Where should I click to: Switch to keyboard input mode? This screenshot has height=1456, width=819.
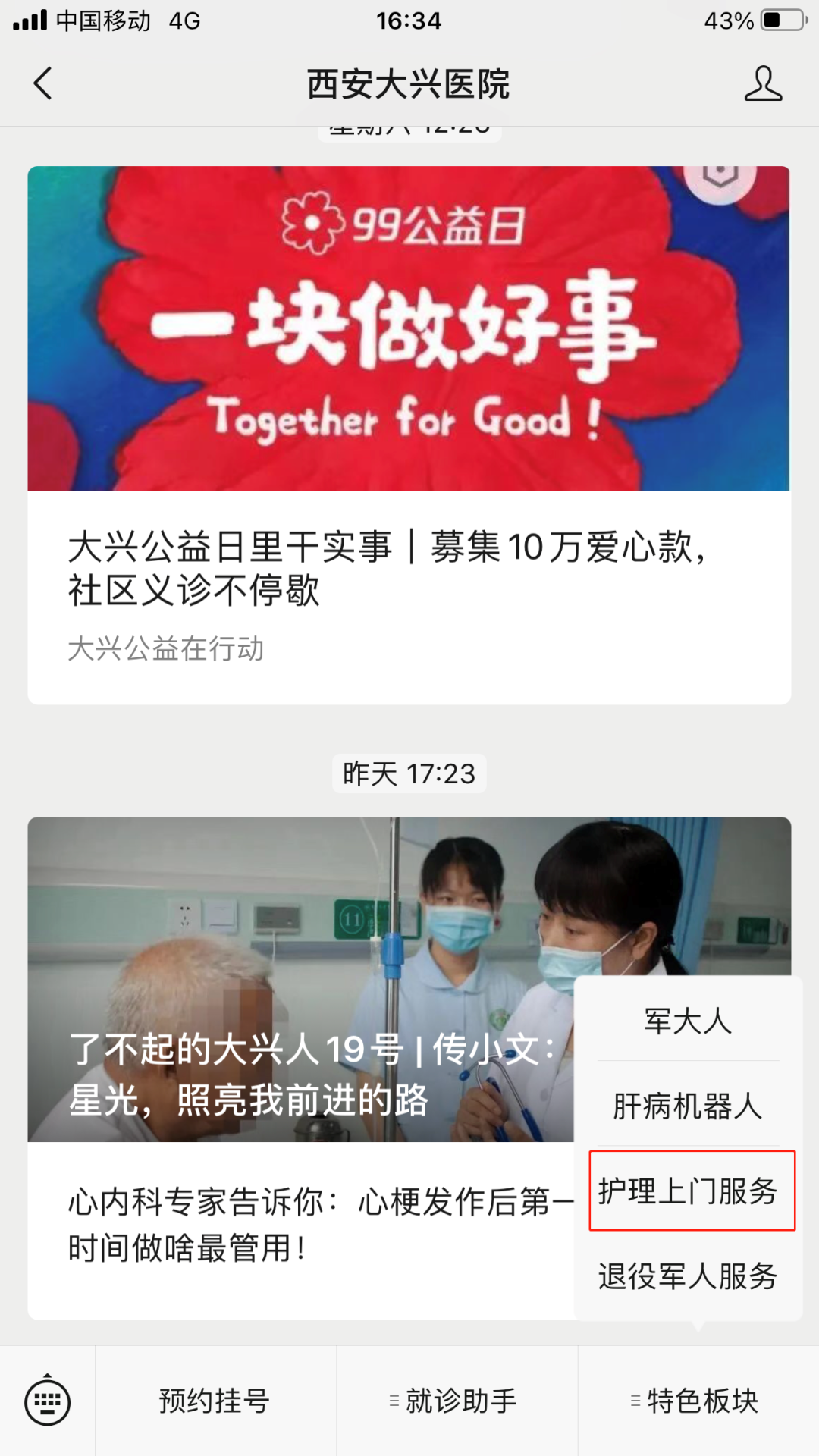pyautogui.click(x=47, y=1401)
